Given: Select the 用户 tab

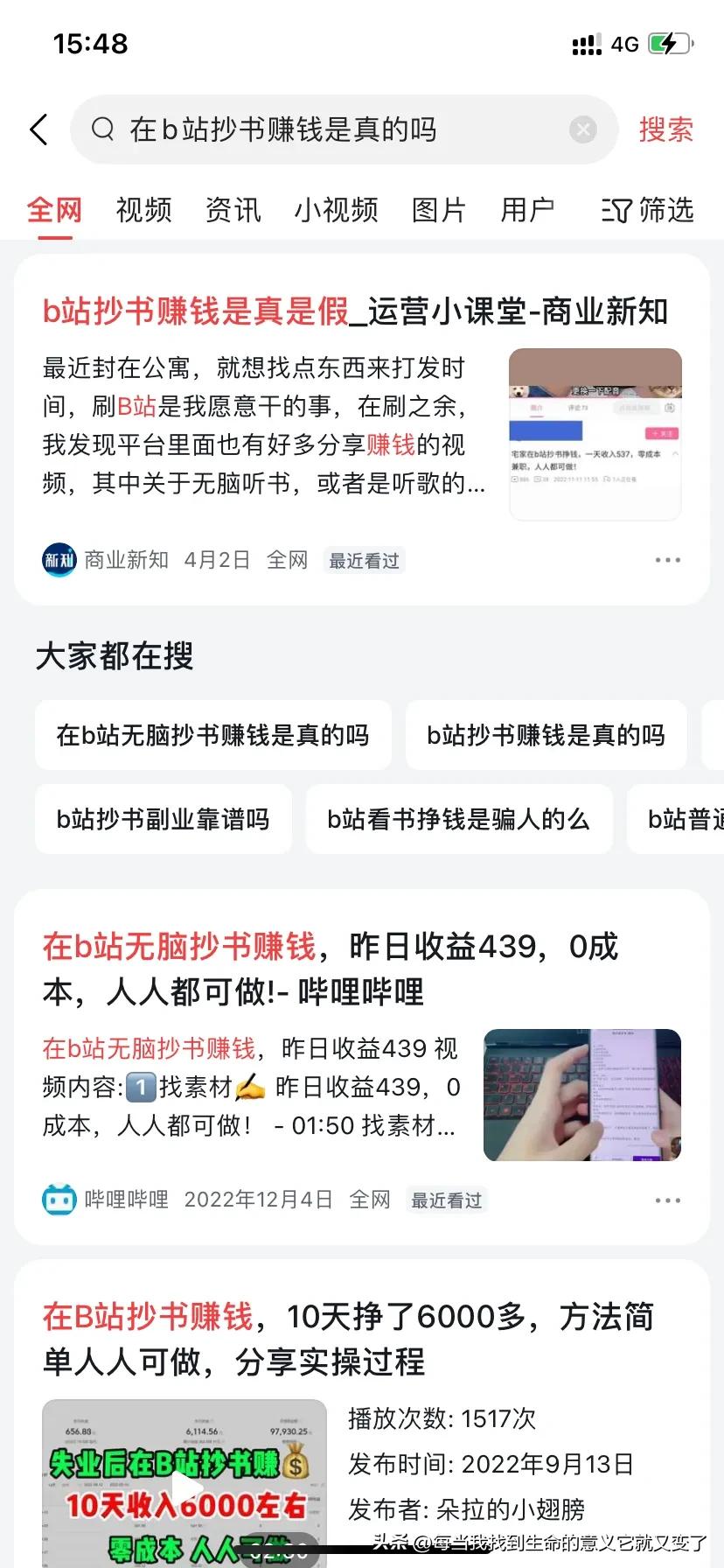Looking at the screenshot, I should pyautogui.click(x=526, y=210).
